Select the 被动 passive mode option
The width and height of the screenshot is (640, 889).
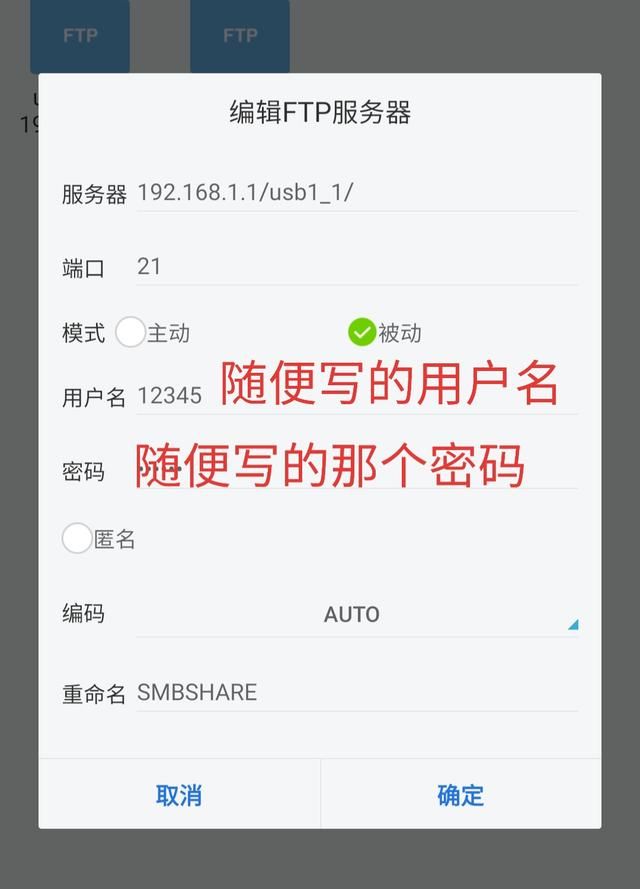click(362, 333)
